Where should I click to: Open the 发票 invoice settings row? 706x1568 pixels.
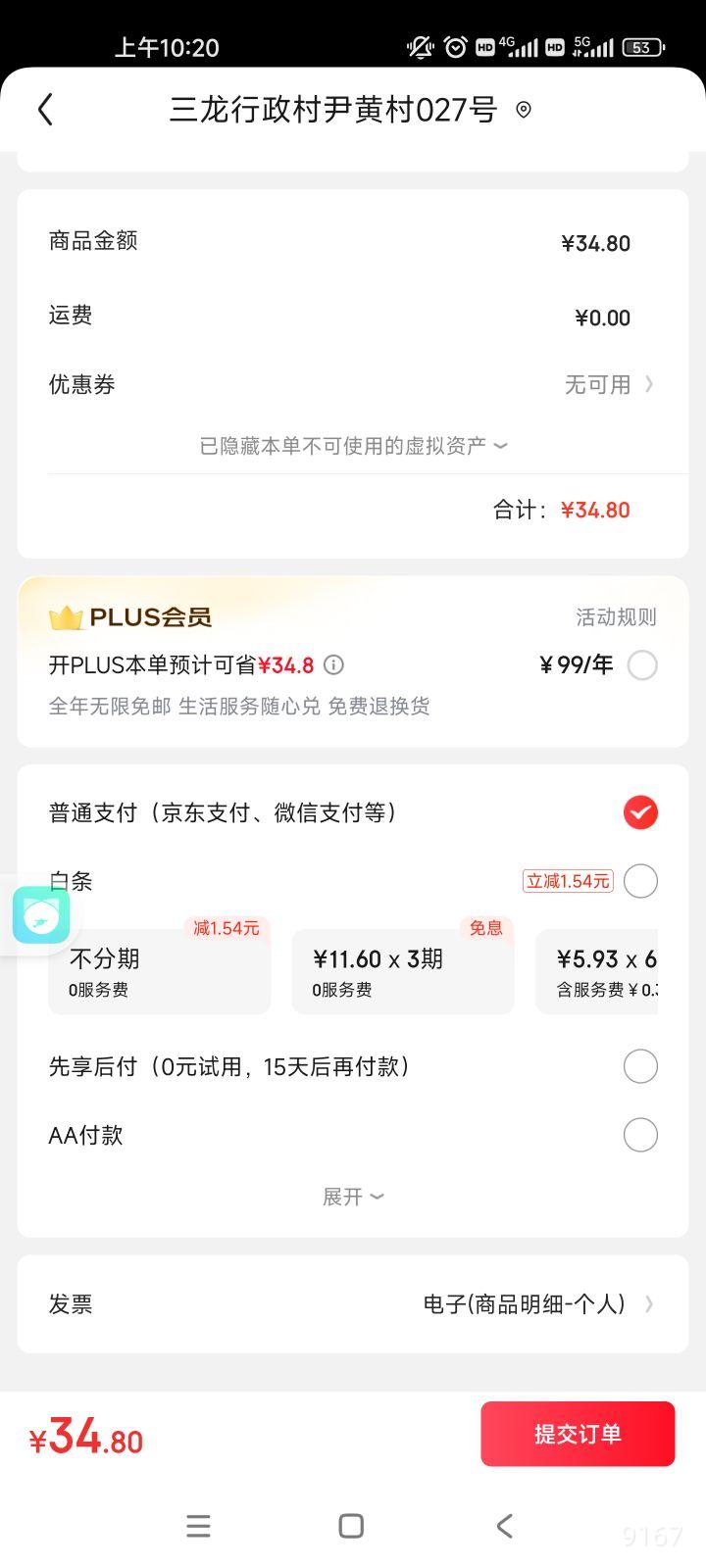pos(353,1303)
